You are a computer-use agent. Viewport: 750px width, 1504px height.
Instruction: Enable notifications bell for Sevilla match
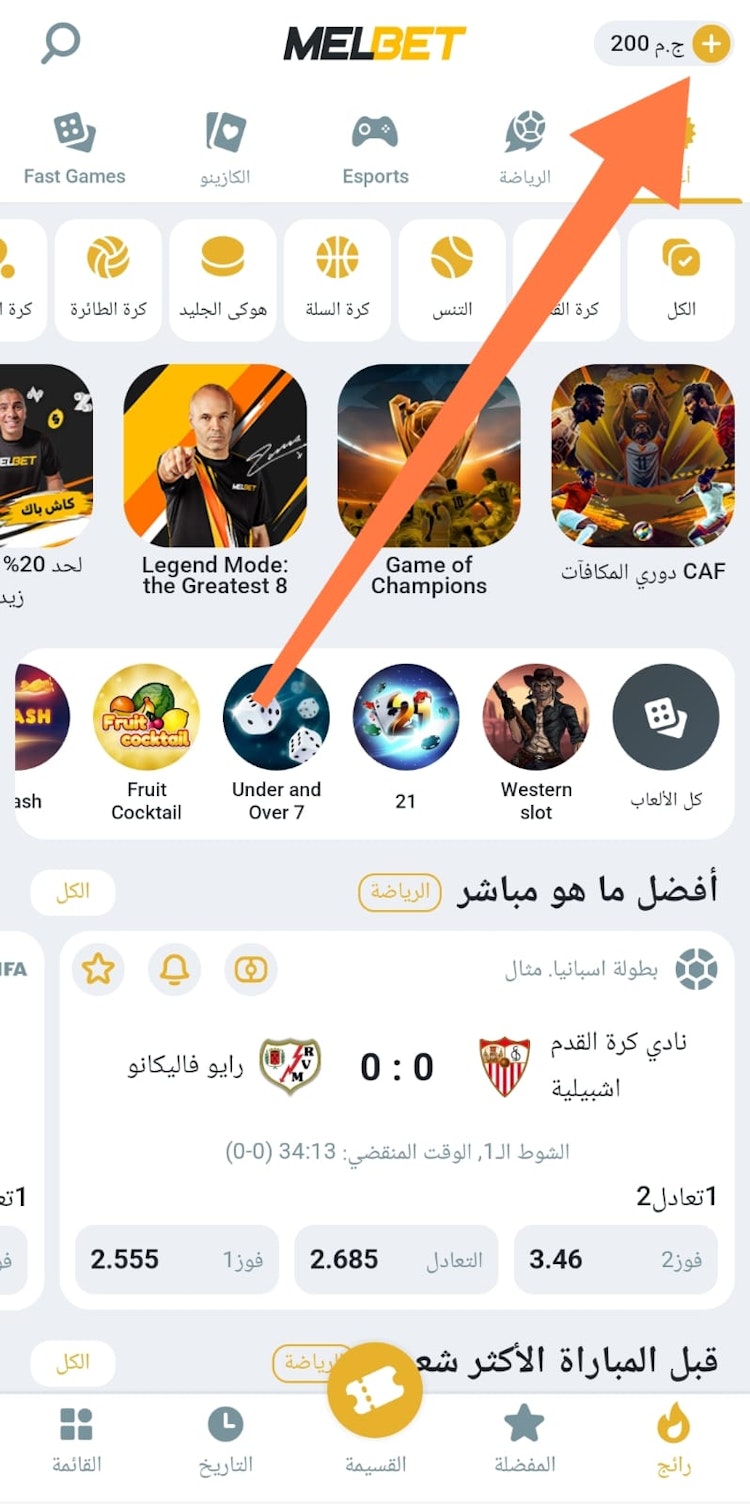coord(175,969)
